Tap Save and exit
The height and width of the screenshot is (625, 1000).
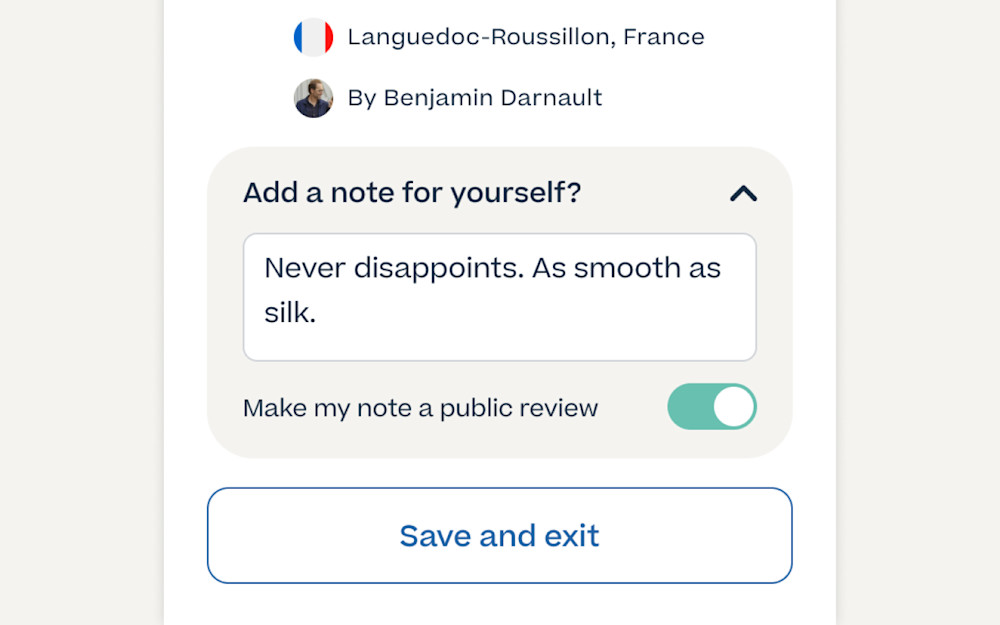click(499, 535)
